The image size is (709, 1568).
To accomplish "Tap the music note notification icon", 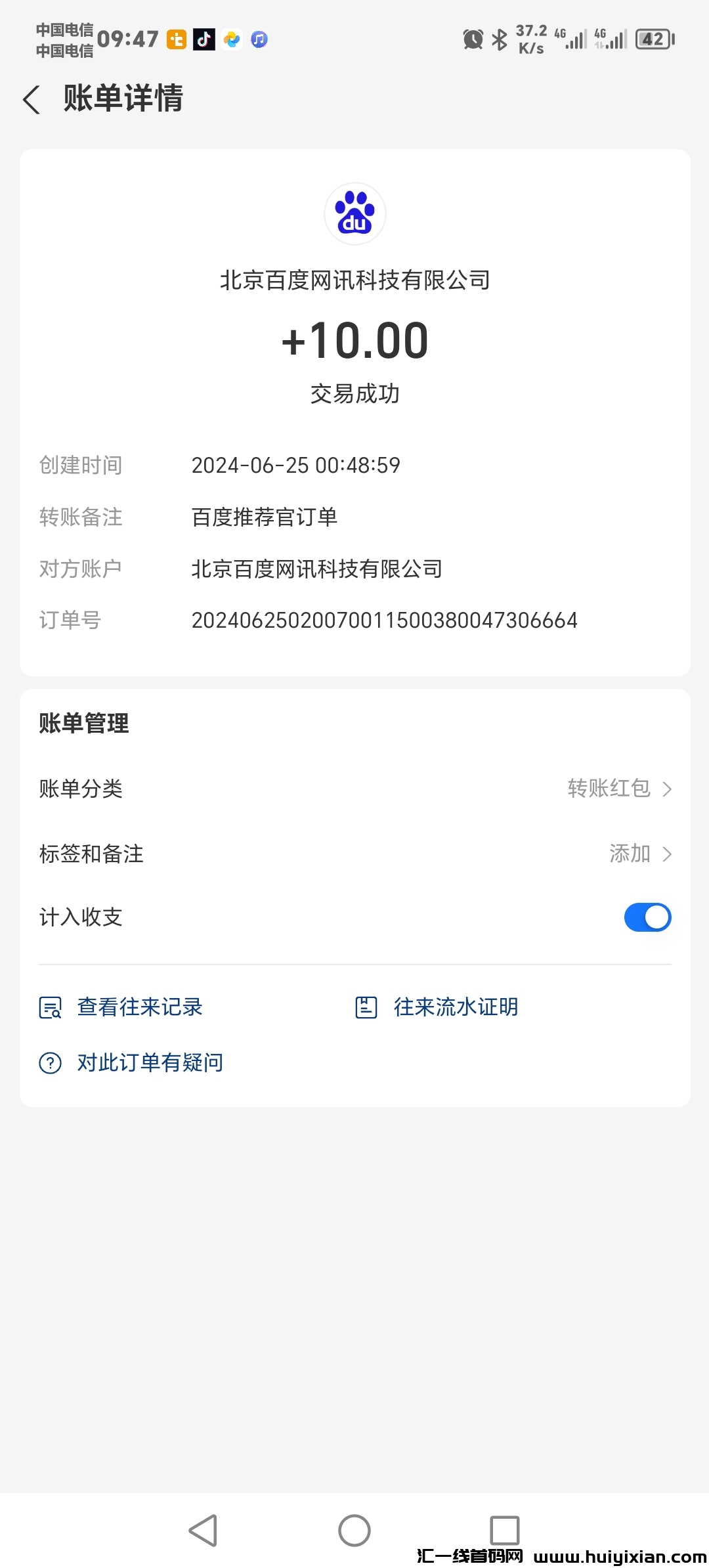I will [259, 39].
